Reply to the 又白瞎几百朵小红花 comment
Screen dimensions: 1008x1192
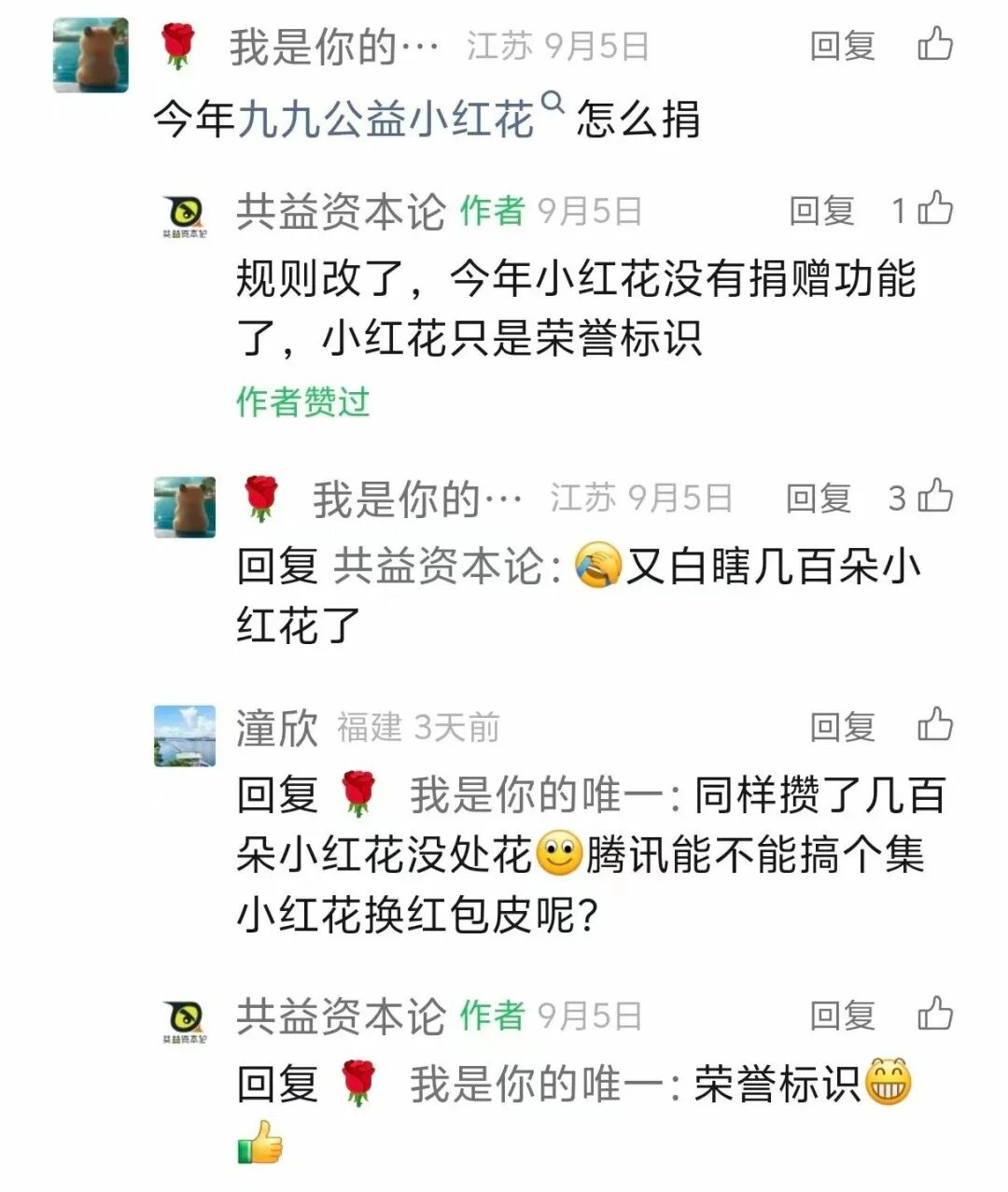pos(819,498)
